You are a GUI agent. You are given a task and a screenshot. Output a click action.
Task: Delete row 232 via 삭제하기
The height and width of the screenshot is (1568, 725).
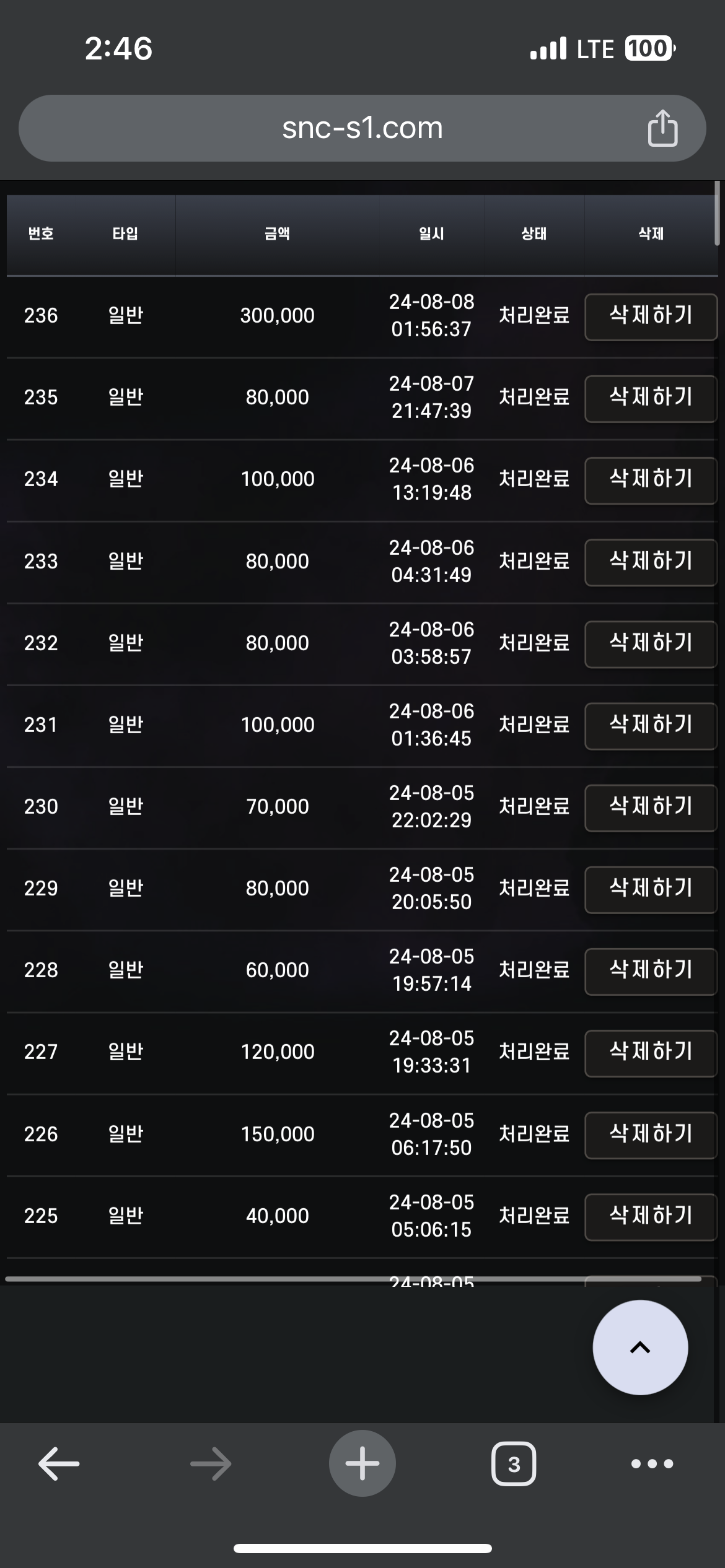tap(651, 644)
